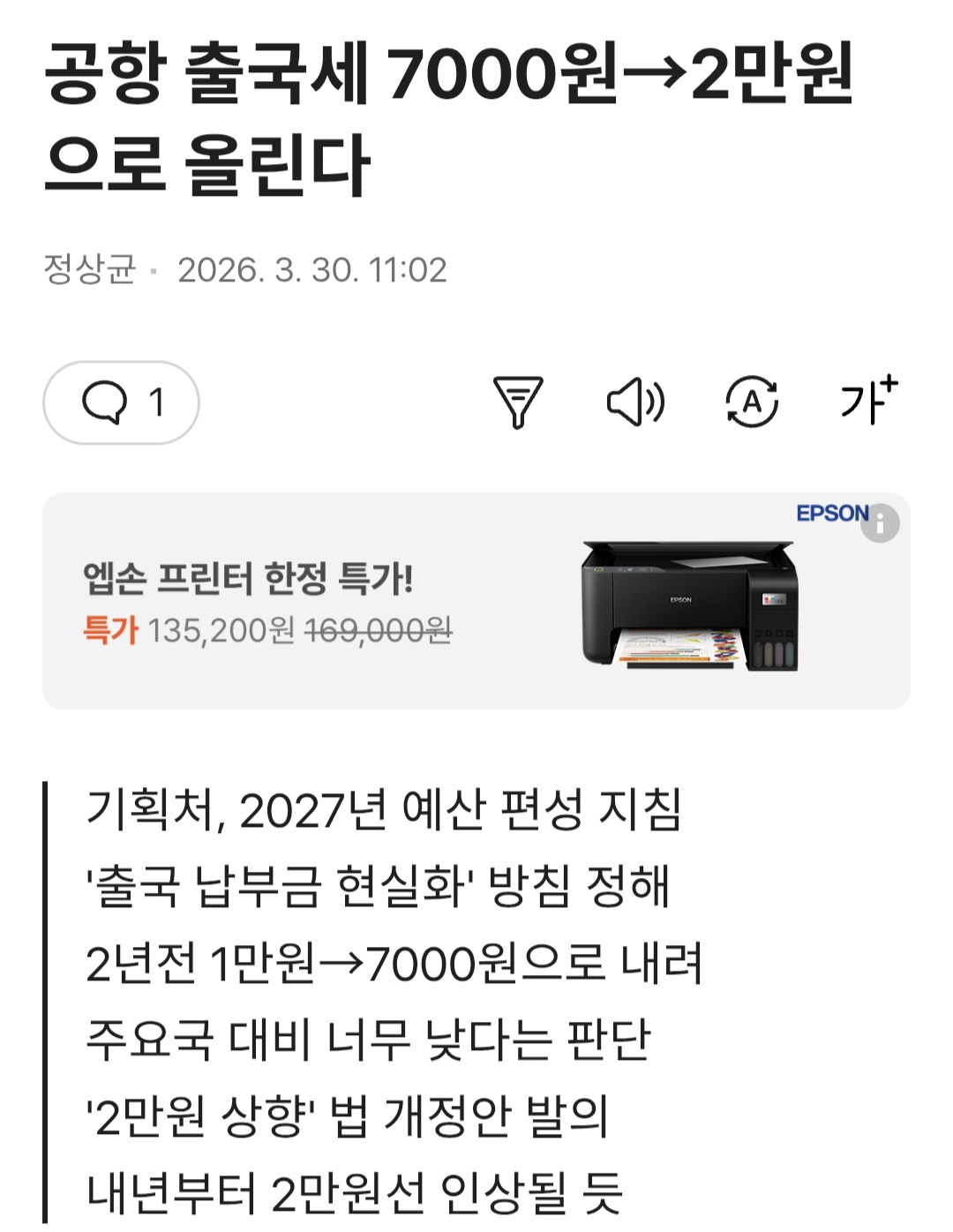Tap the article summary icon
The width and height of the screenshot is (953, 1232).
tap(518, 402)
